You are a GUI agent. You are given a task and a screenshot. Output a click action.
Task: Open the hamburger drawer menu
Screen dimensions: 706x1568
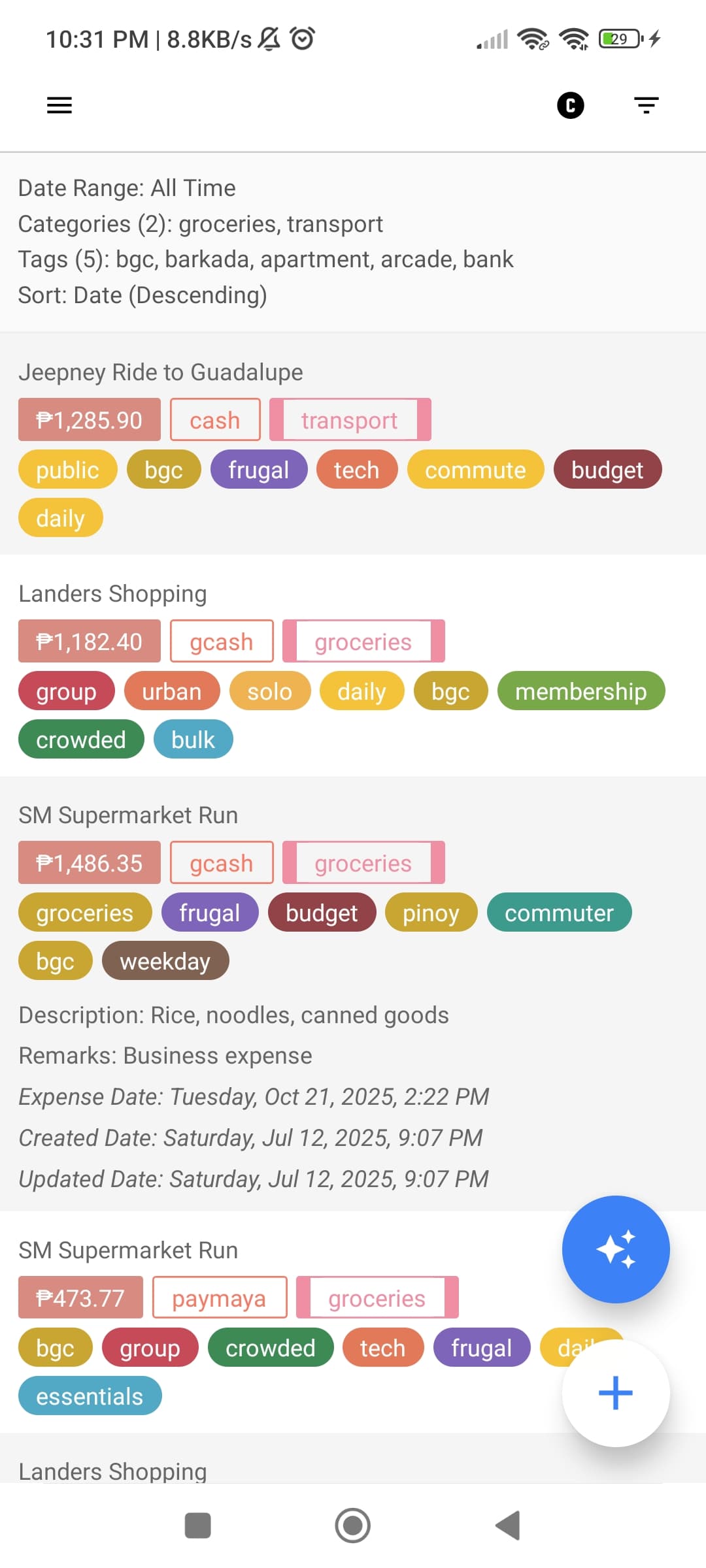pos(59,105)
